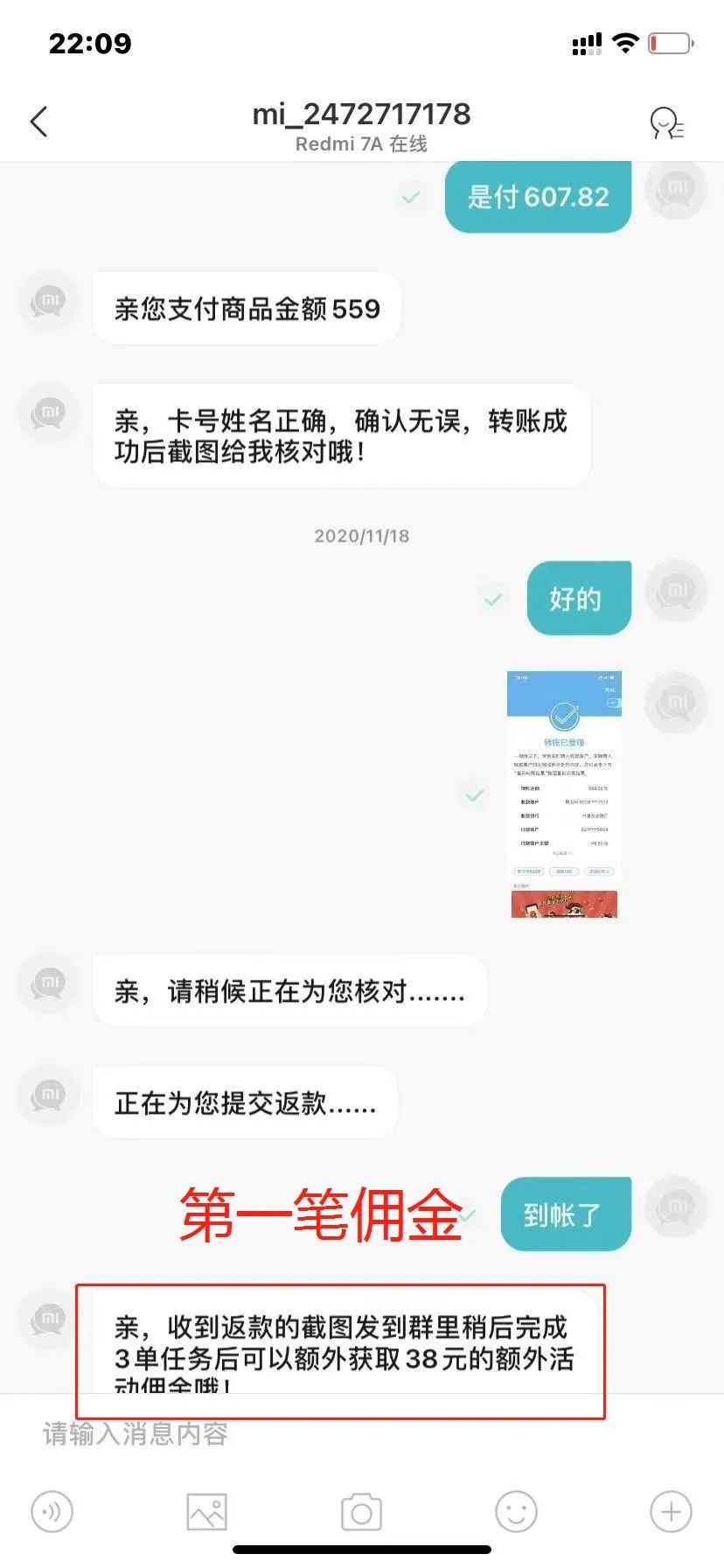The height and width of the screenshot is (1568, 724).
Task: Open the sent transfer screenshot image
Action: [x=564, y=794]
